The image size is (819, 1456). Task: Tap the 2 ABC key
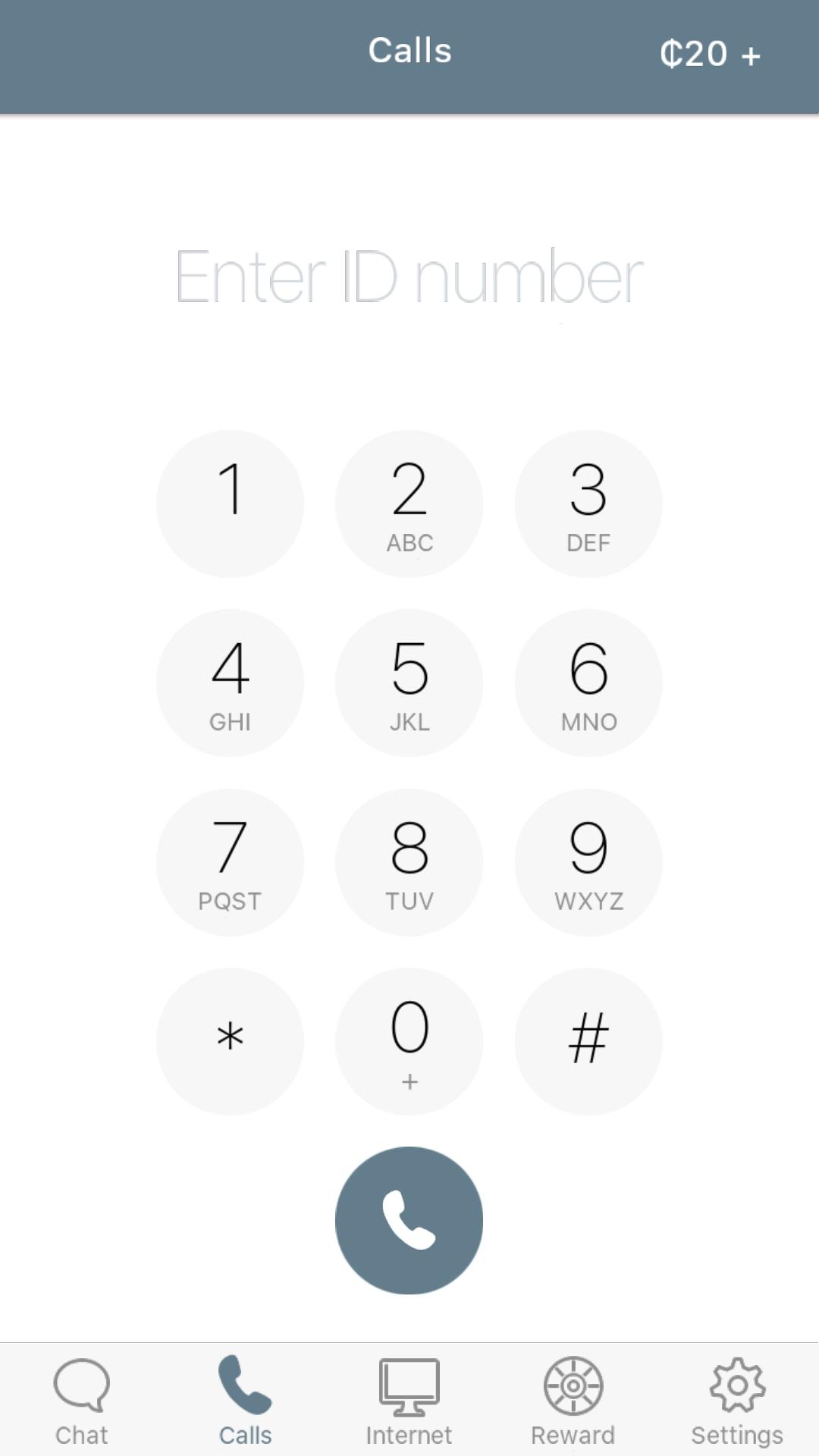pos(409,504)
